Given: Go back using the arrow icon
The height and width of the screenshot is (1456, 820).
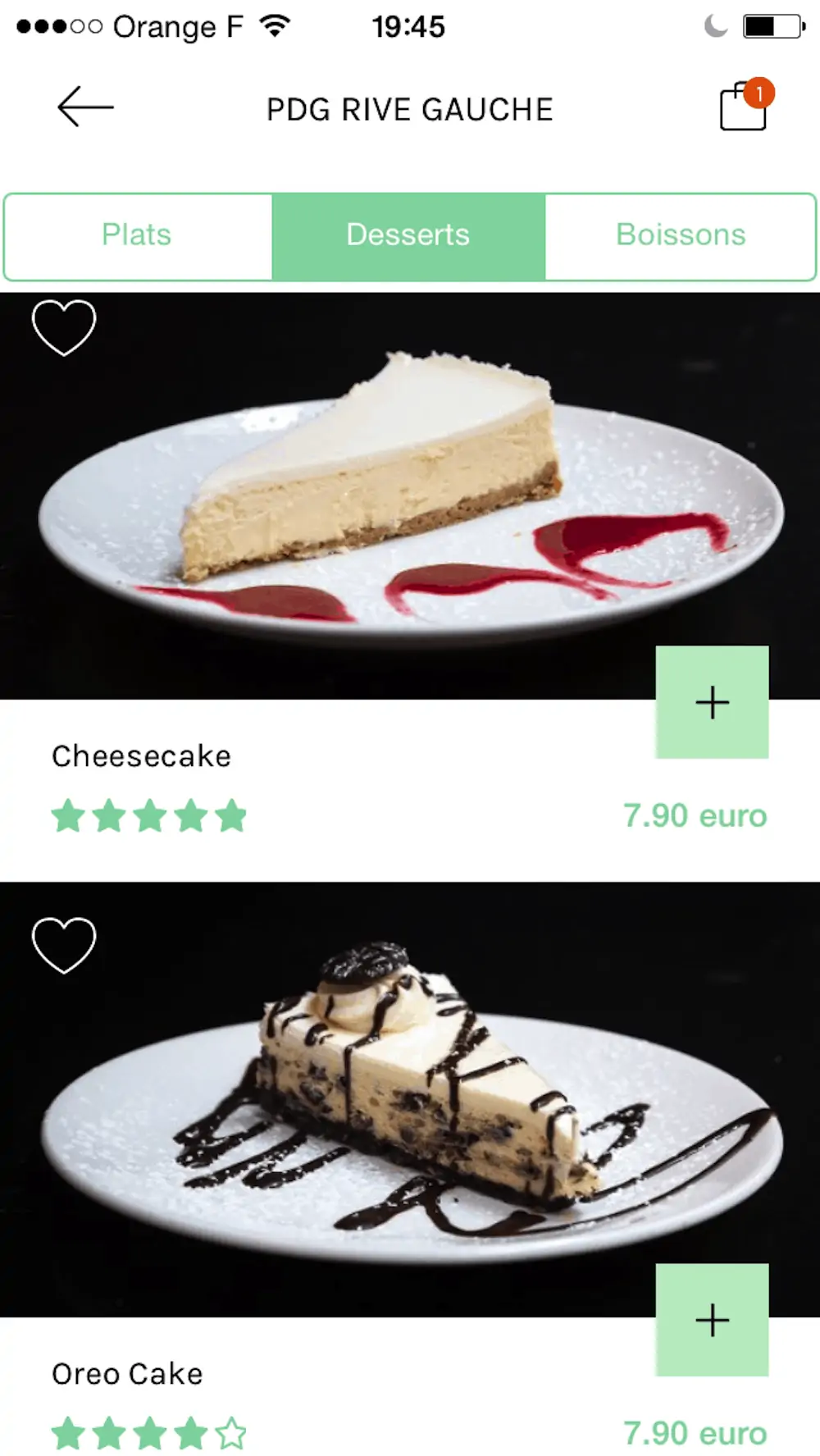Looking at the screenshot, I should (85, 107).
